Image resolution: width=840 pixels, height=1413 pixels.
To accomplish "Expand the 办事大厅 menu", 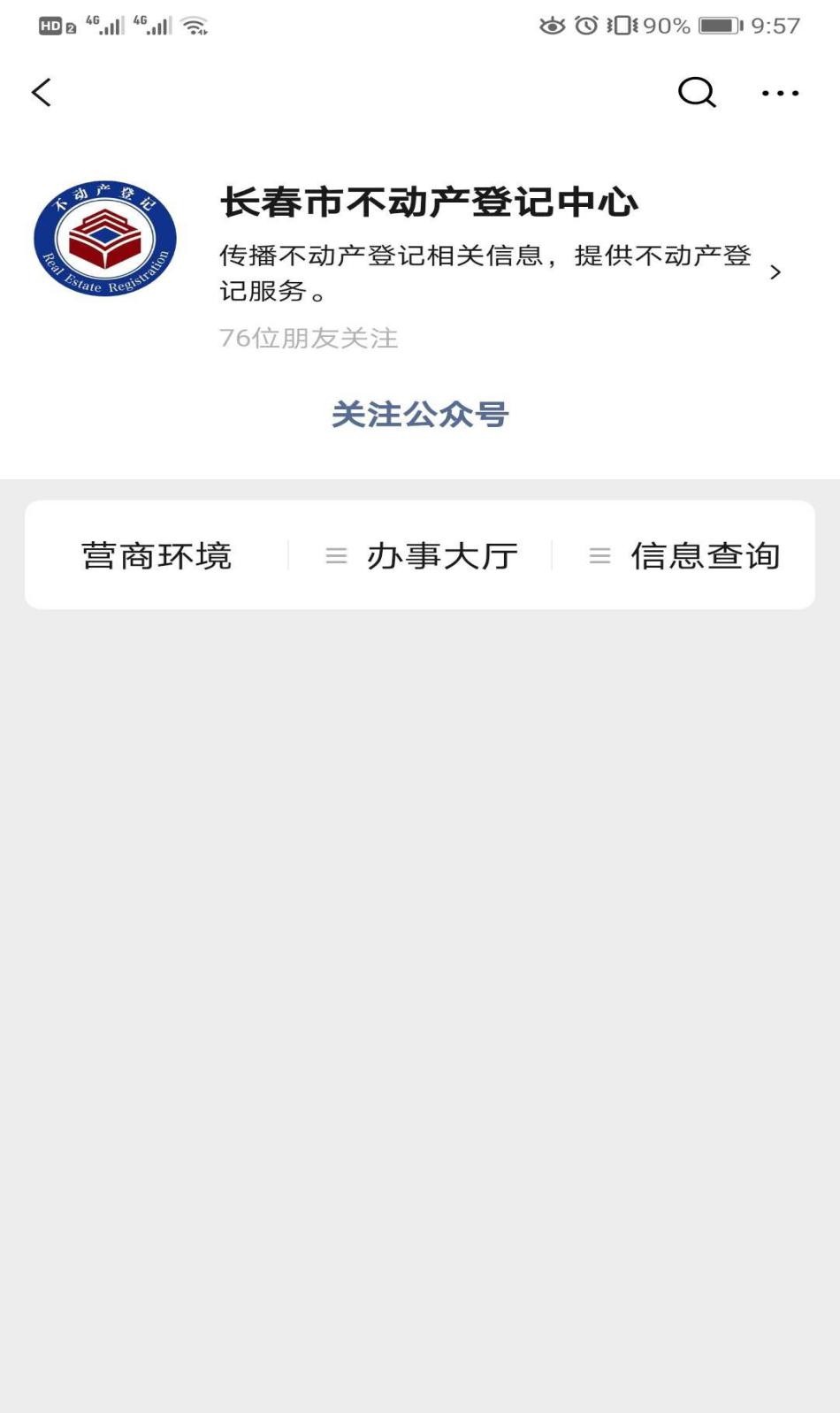I will (x=422, y=556).
